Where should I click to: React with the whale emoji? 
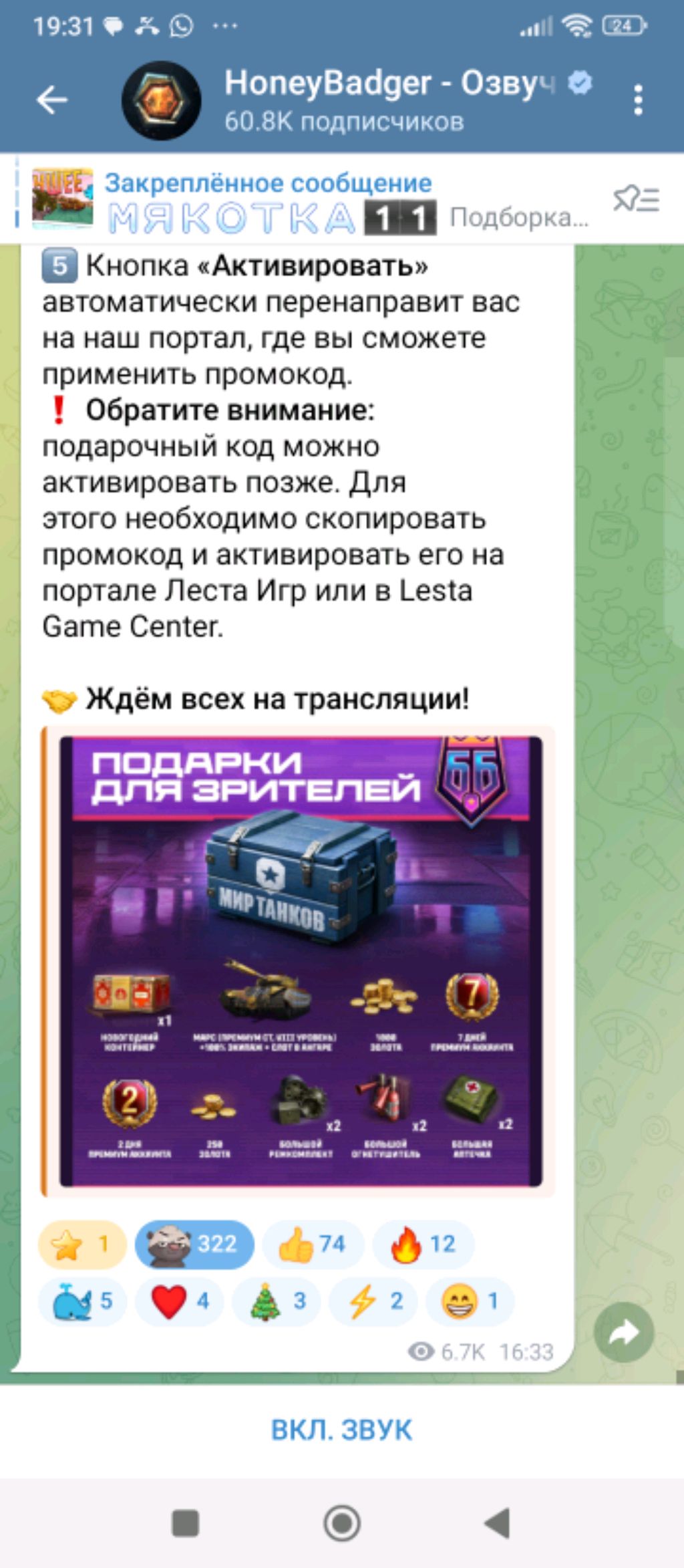click(x=83, y=1301)
